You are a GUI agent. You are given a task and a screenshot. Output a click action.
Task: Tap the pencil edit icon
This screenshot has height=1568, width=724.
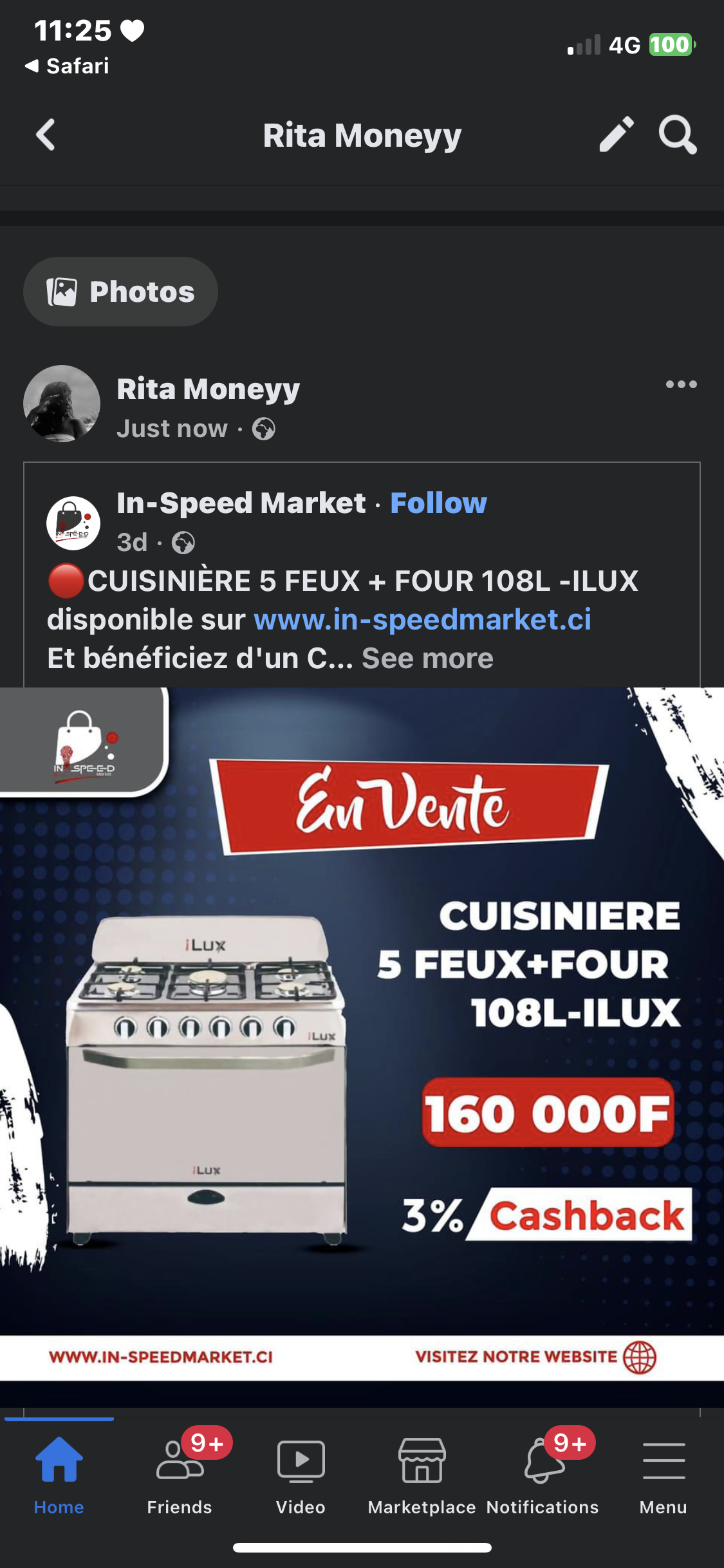tap(616, 135)
